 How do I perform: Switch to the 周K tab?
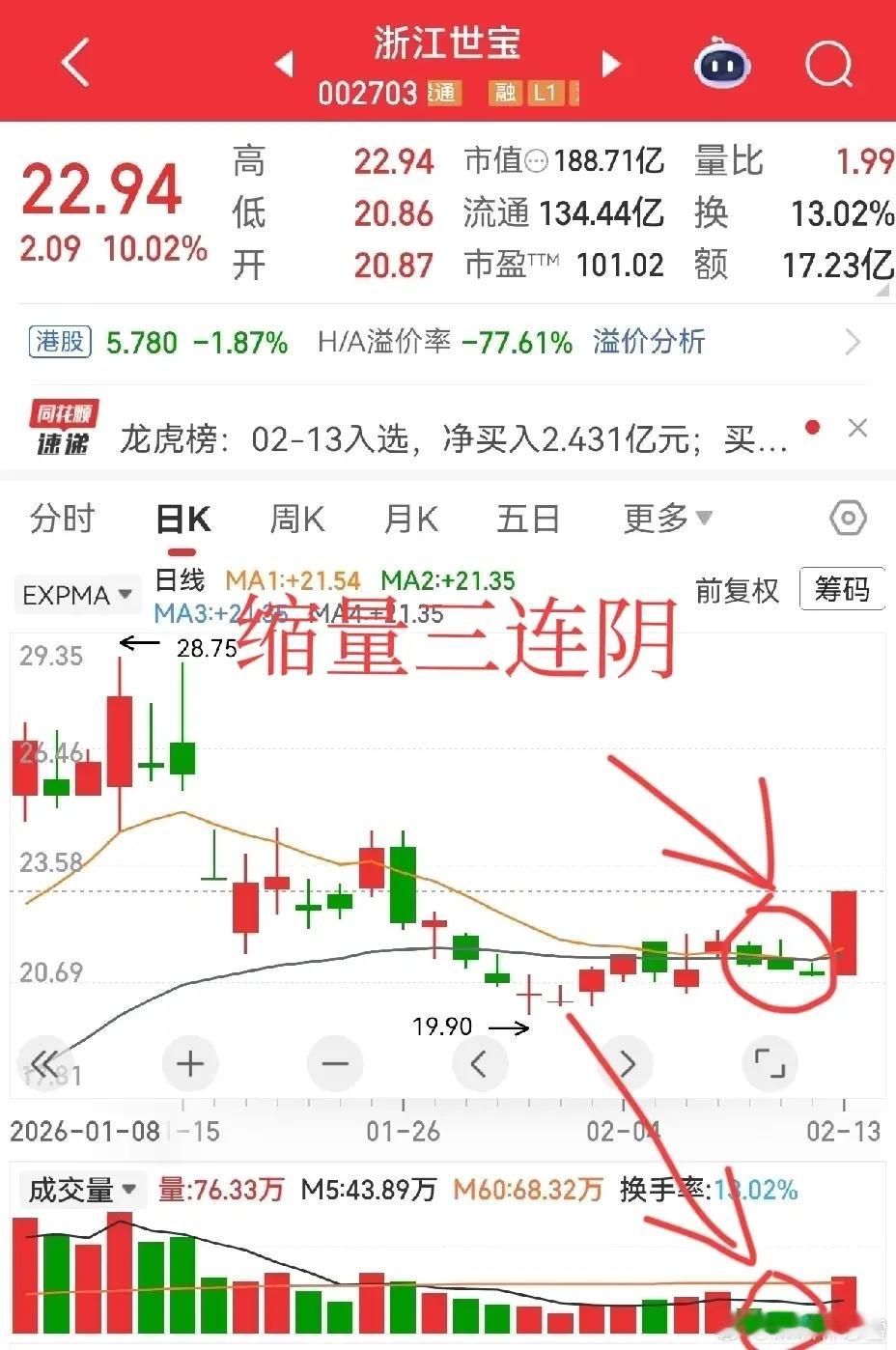coord(295,519)
